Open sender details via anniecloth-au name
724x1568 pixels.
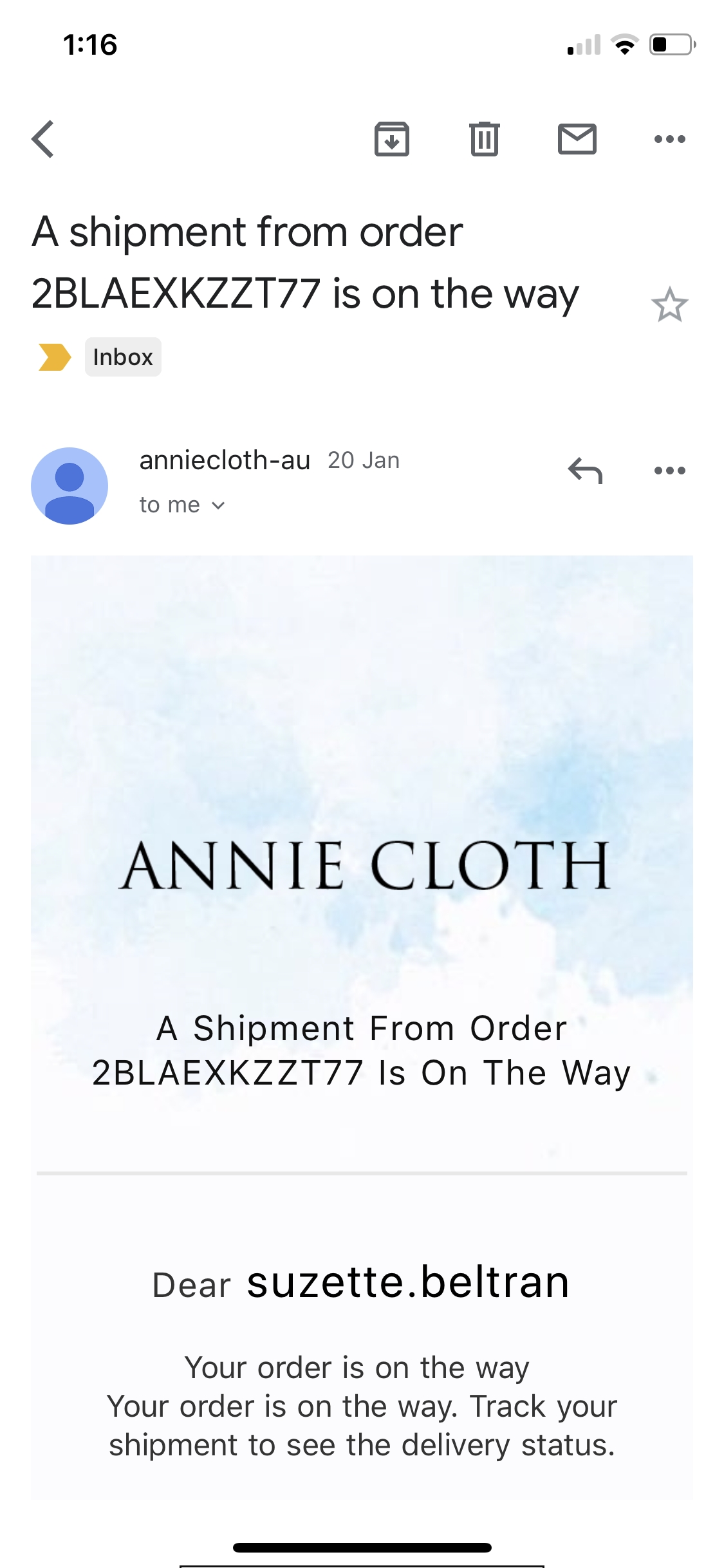[x=225, y=460]
